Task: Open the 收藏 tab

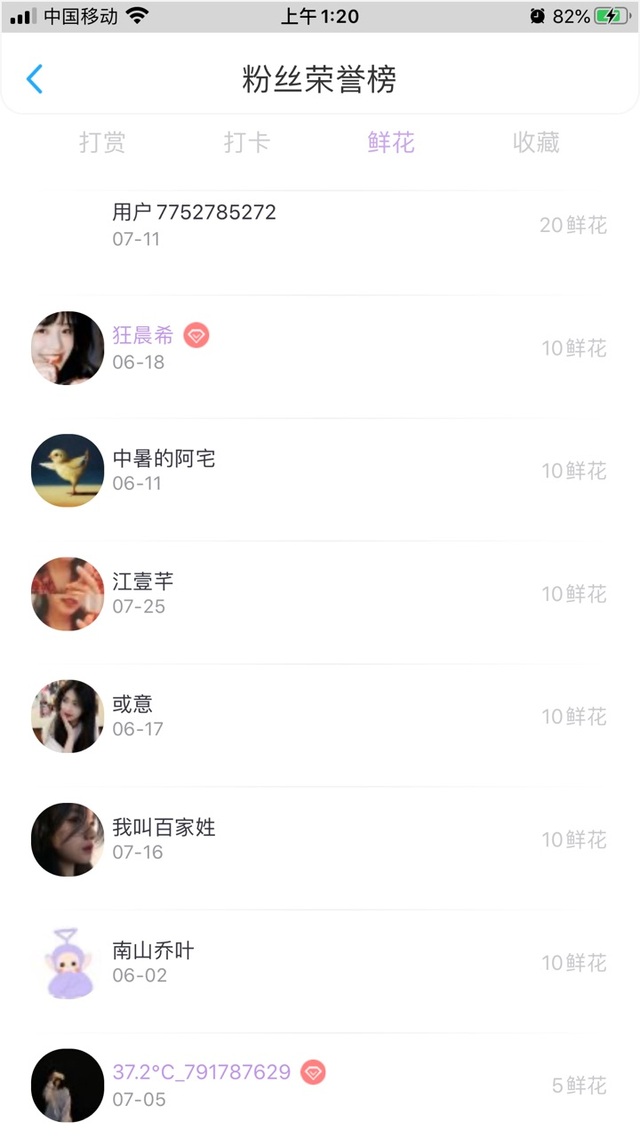Action: [x=536, y=143]
